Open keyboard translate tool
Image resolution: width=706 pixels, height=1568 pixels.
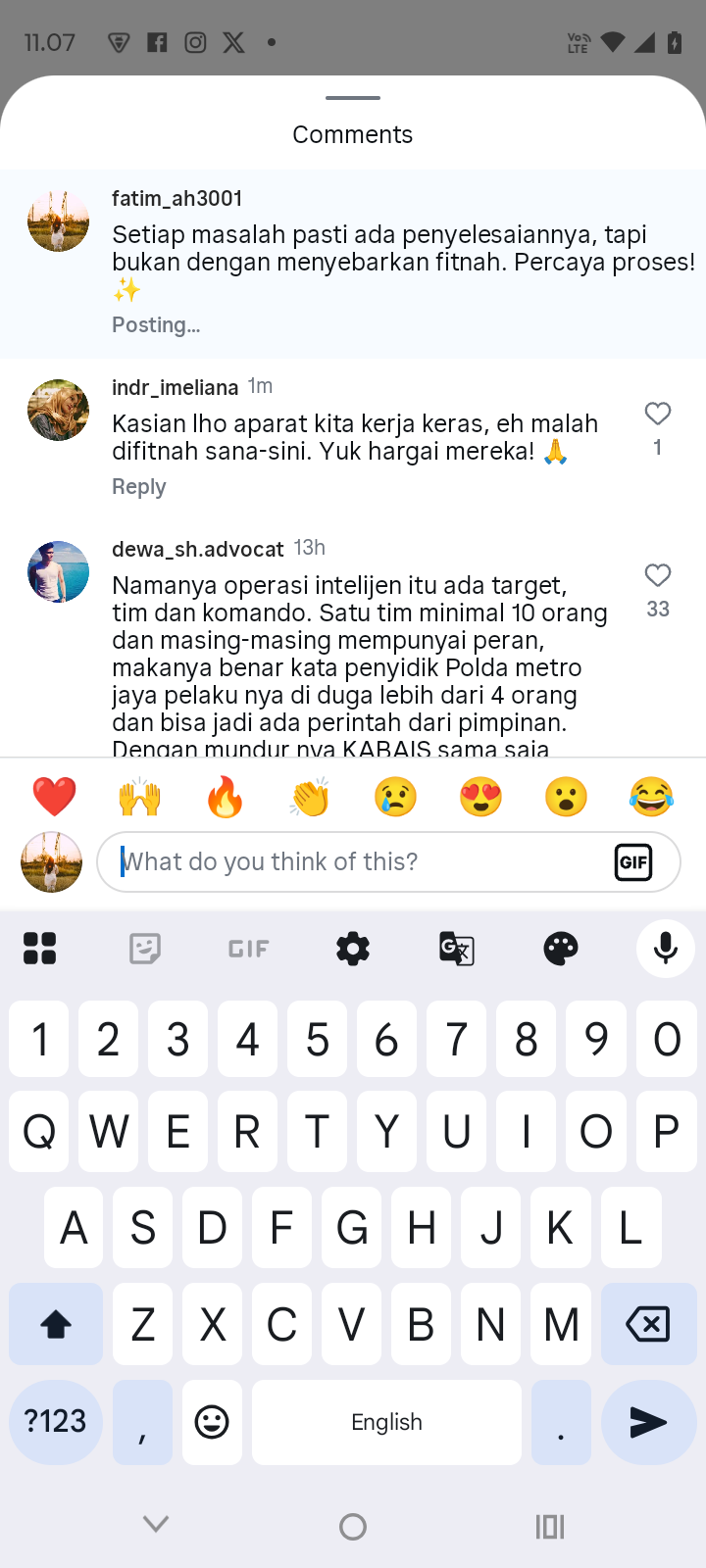(x=457, y=949)
